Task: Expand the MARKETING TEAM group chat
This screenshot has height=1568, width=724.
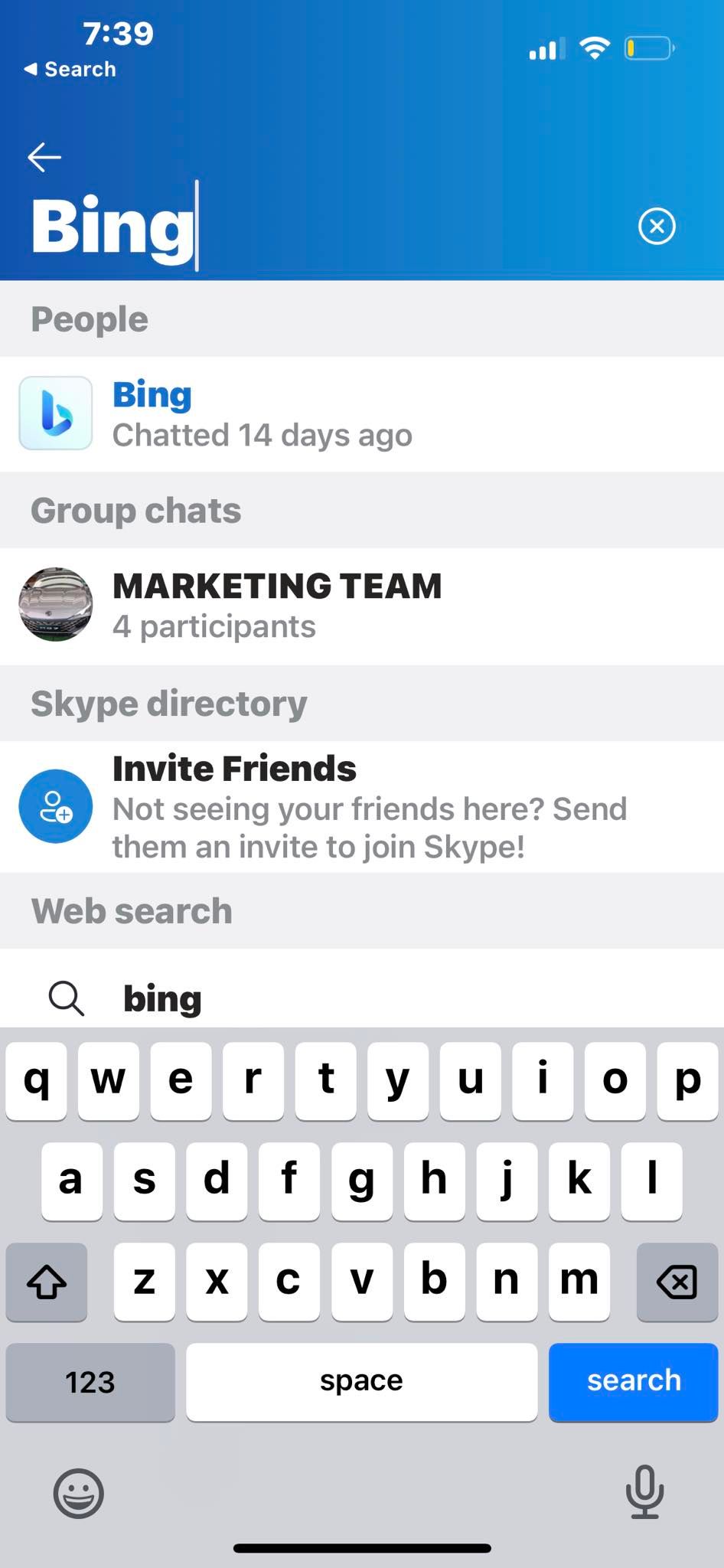Action: [306, 605]
